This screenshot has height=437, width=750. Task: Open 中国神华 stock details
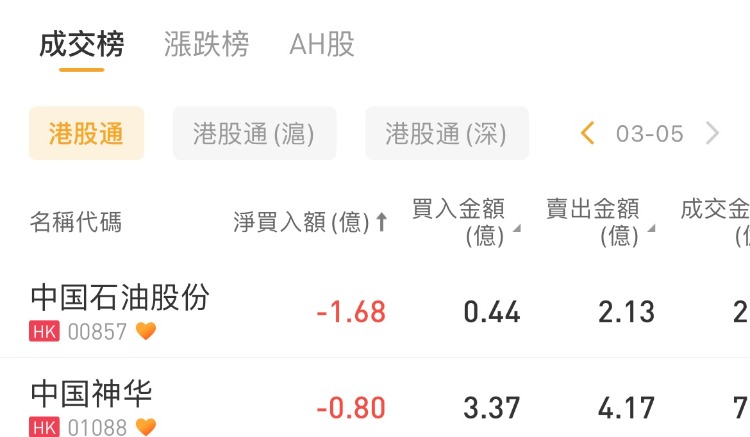pyautogui.click(x=92, y=405)
